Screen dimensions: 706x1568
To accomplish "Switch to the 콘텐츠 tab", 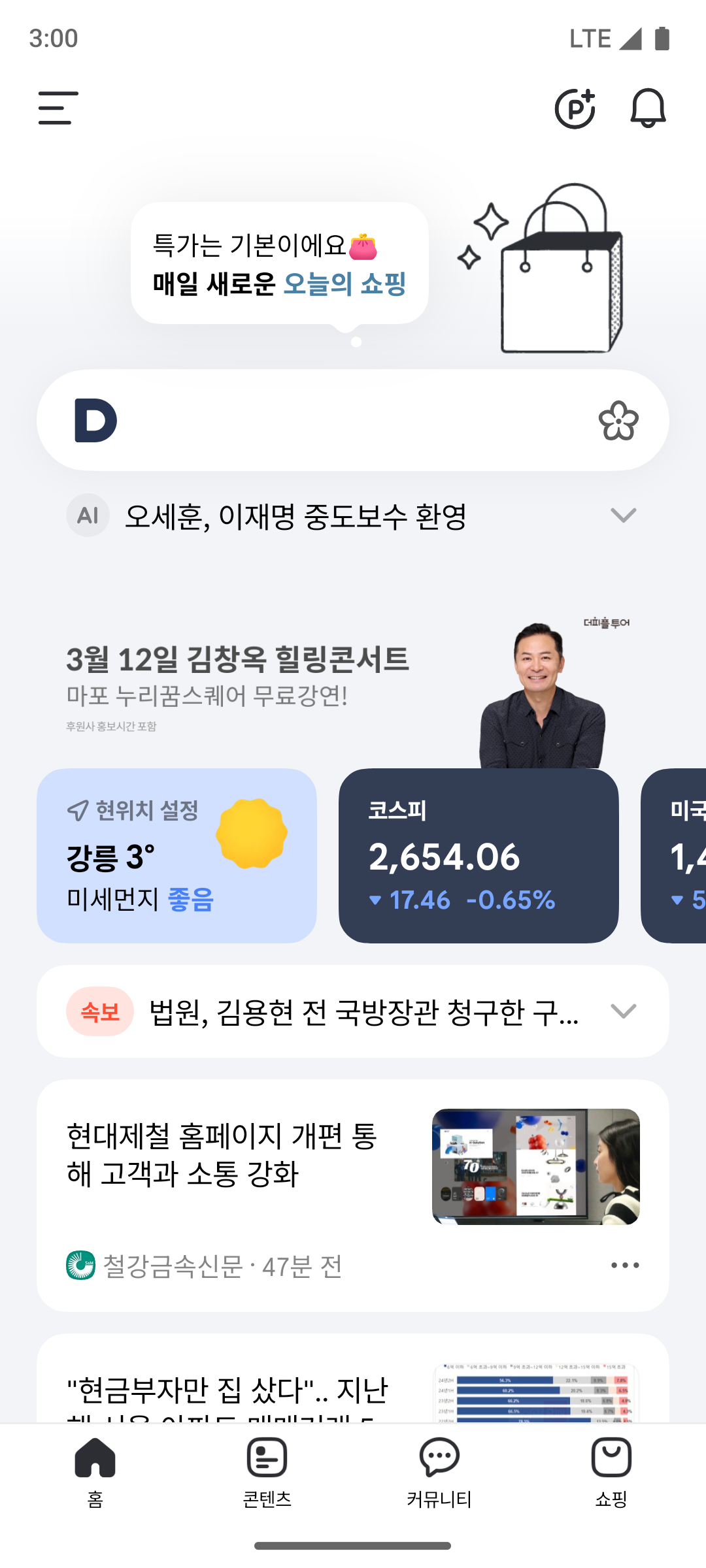I will pos(267,1471).
